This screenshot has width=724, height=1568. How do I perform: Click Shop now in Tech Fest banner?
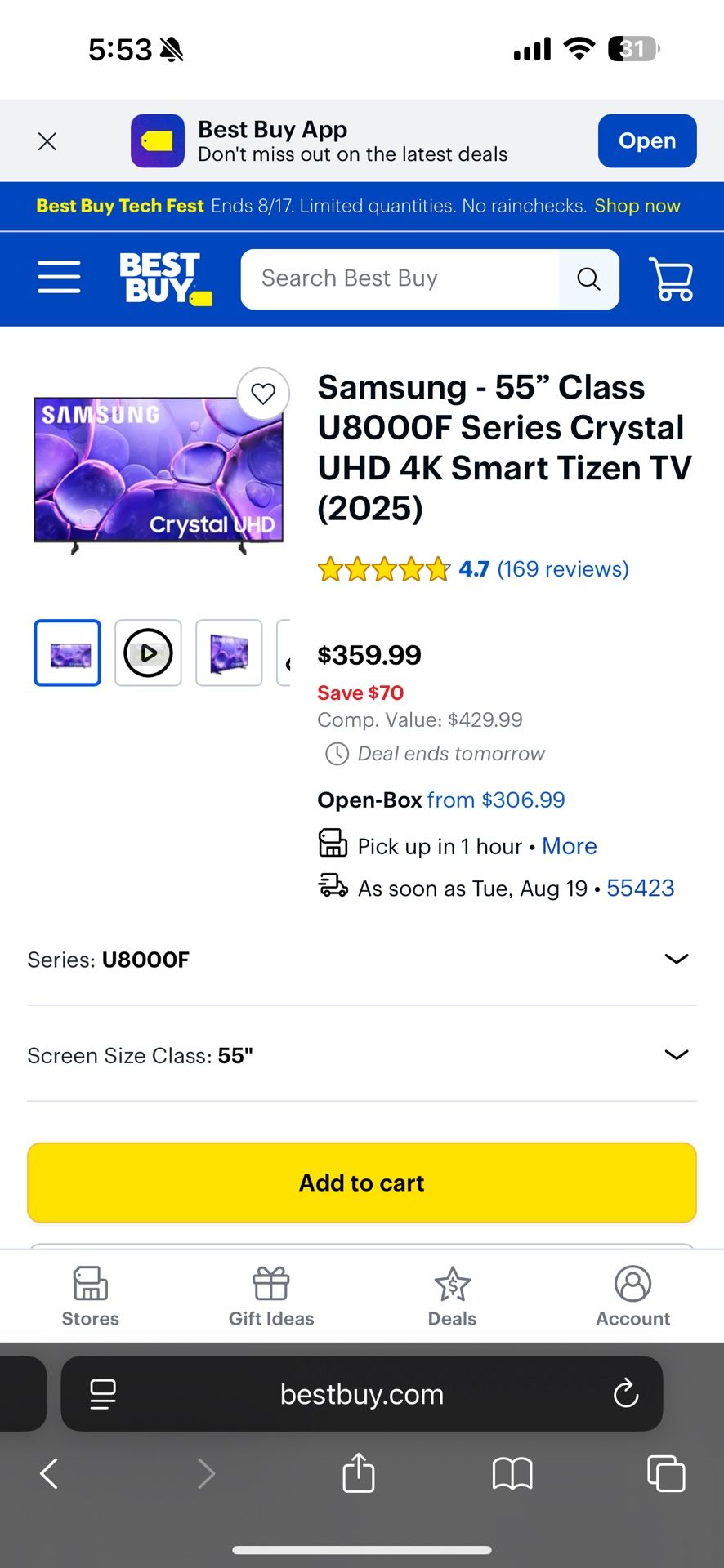click(637, 206)
